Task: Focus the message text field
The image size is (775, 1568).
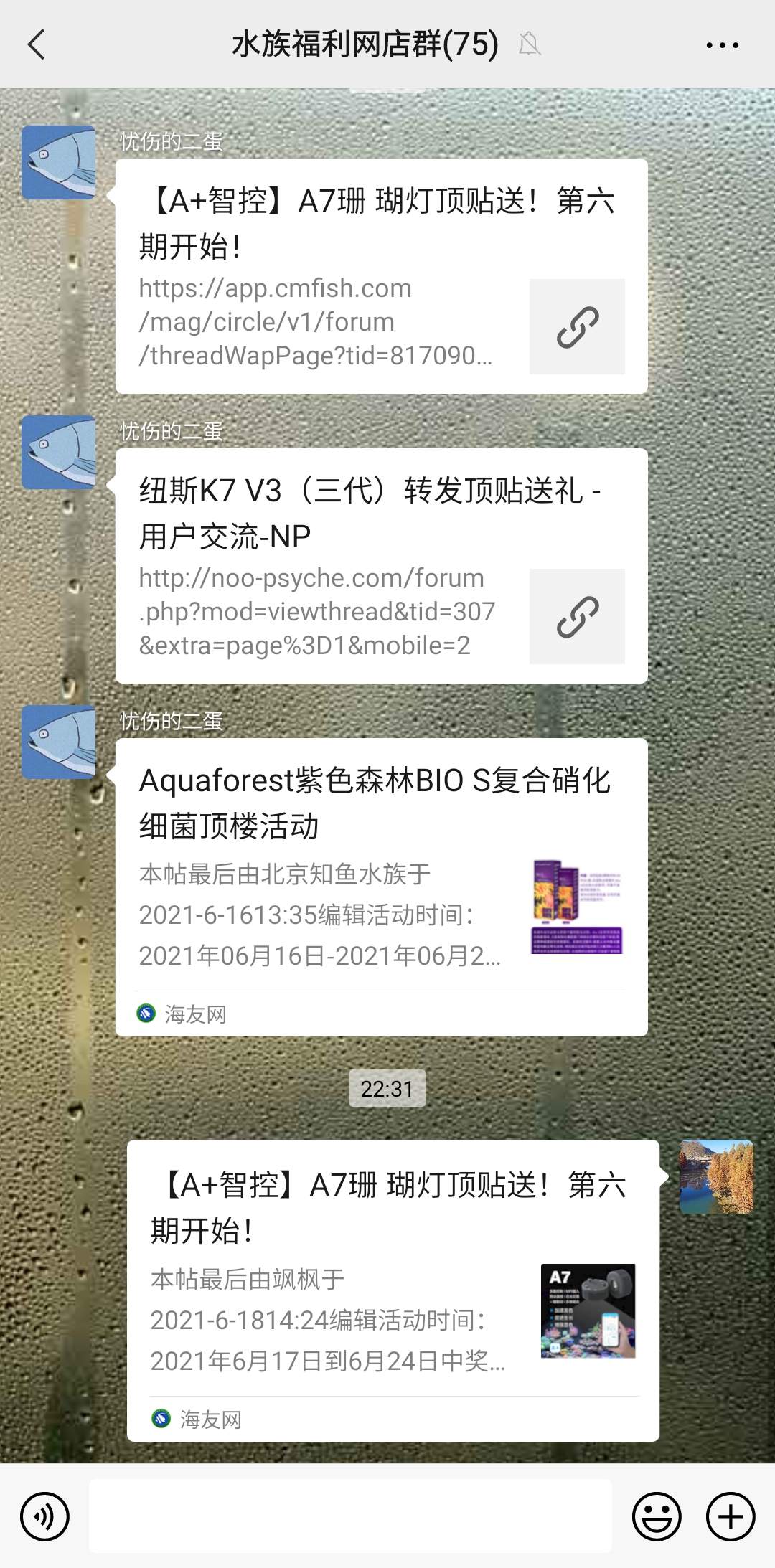Action: point(350,1516)
